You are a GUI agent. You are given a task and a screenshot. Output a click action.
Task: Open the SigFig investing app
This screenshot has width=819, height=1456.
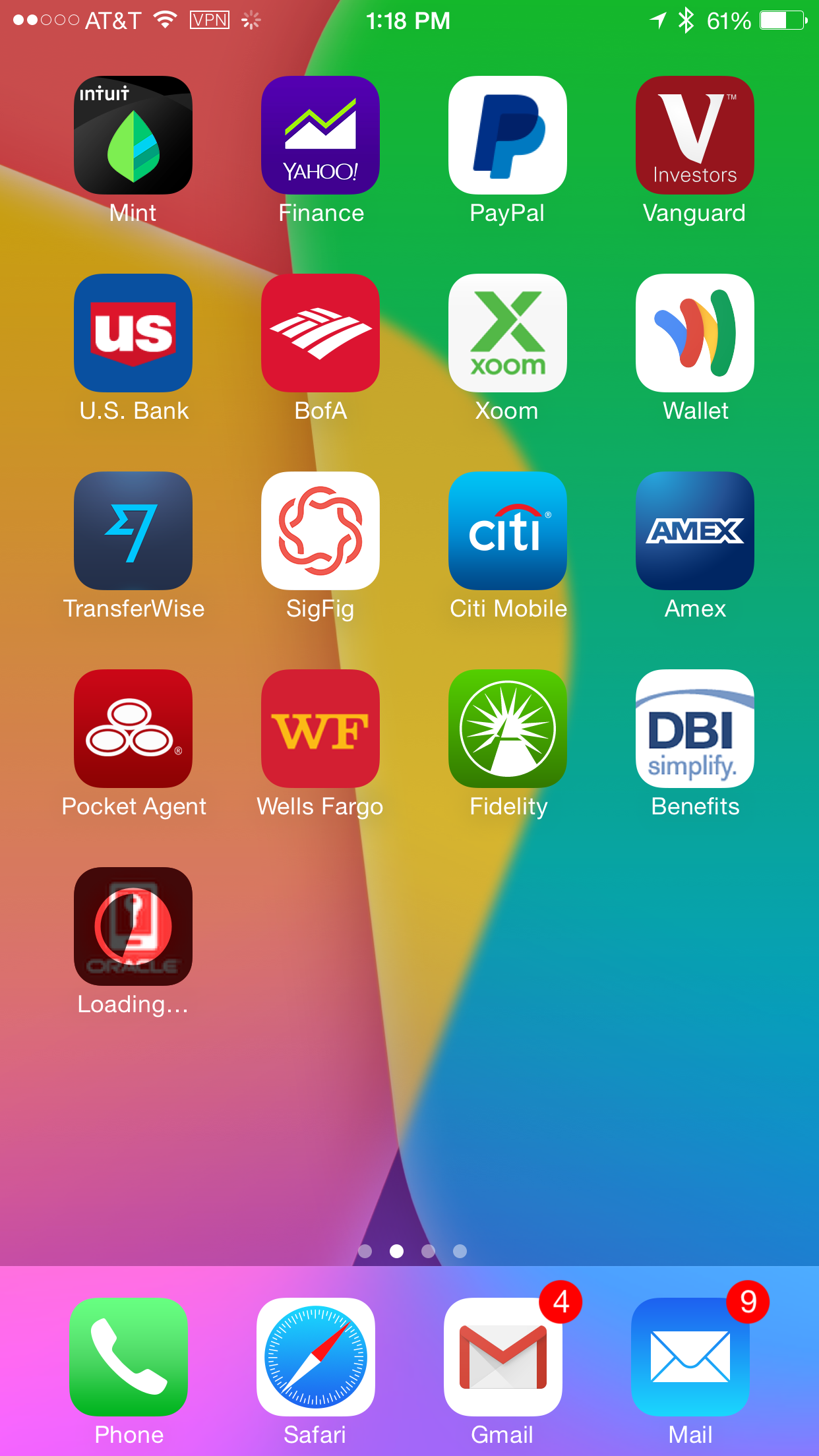(x=320, y=531)
